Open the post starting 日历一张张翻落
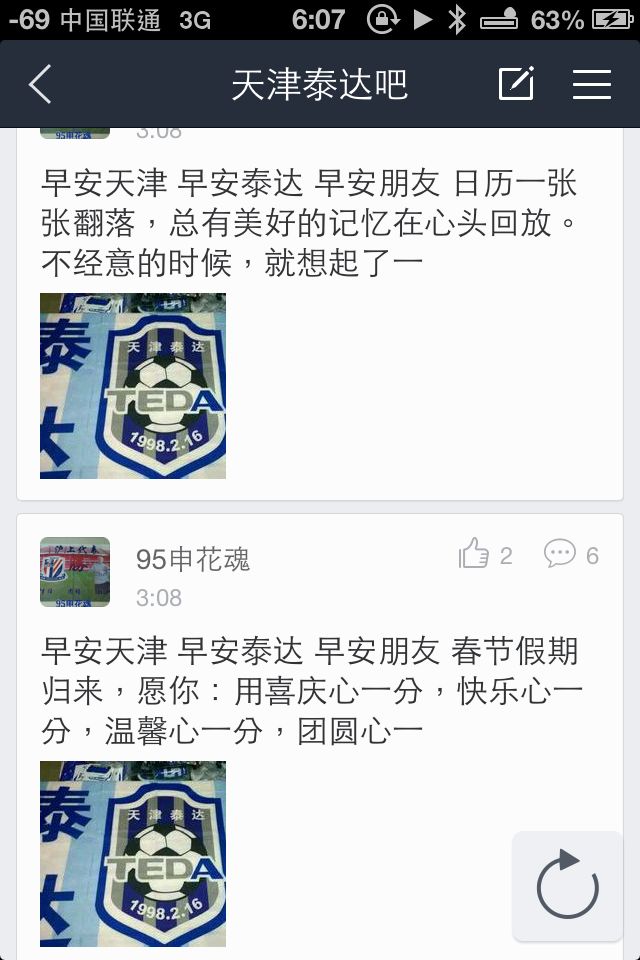640x960 pixels. click(311, 222)
